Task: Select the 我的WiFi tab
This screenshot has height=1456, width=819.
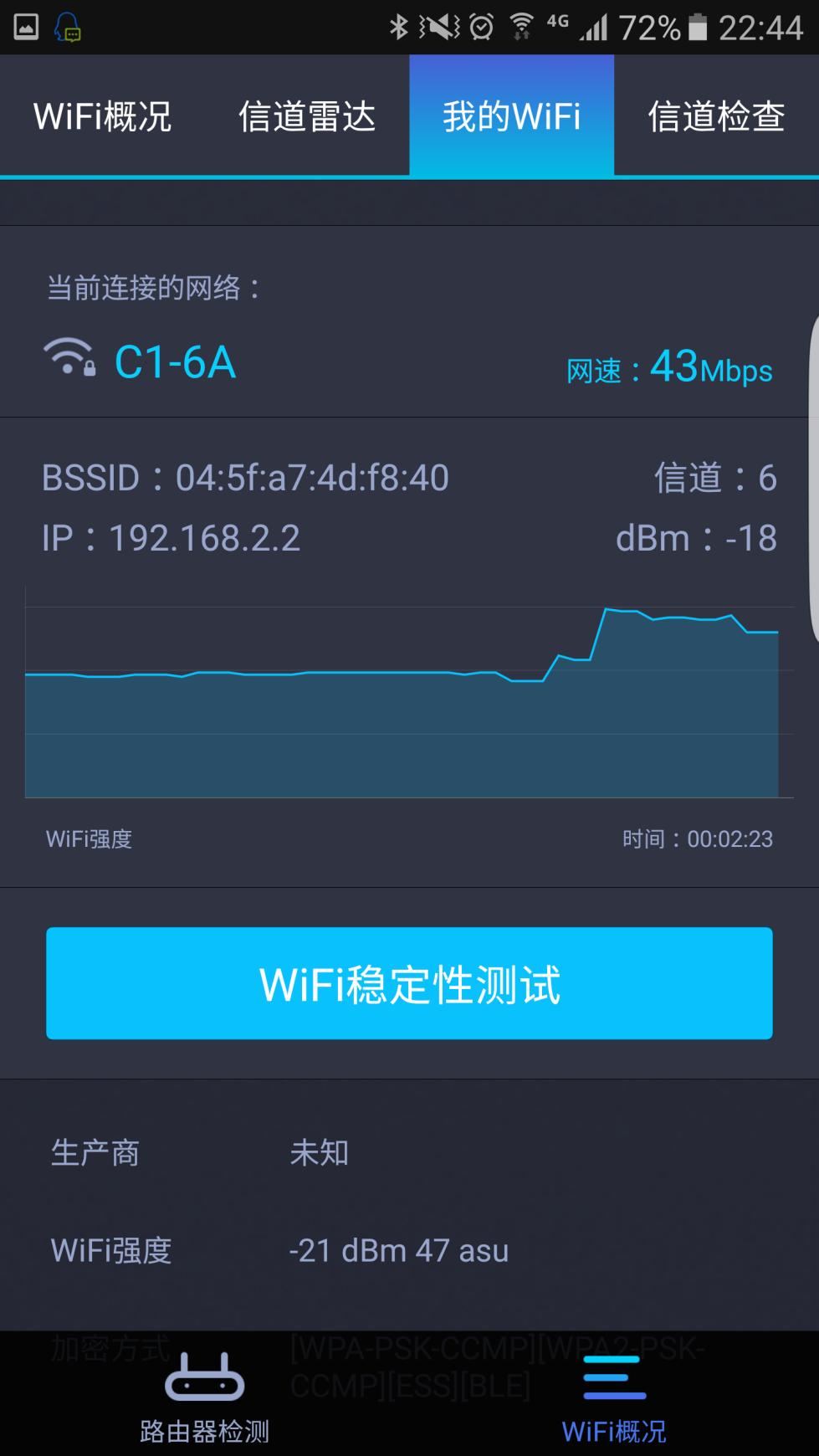Action: click(x=511, y=116)
